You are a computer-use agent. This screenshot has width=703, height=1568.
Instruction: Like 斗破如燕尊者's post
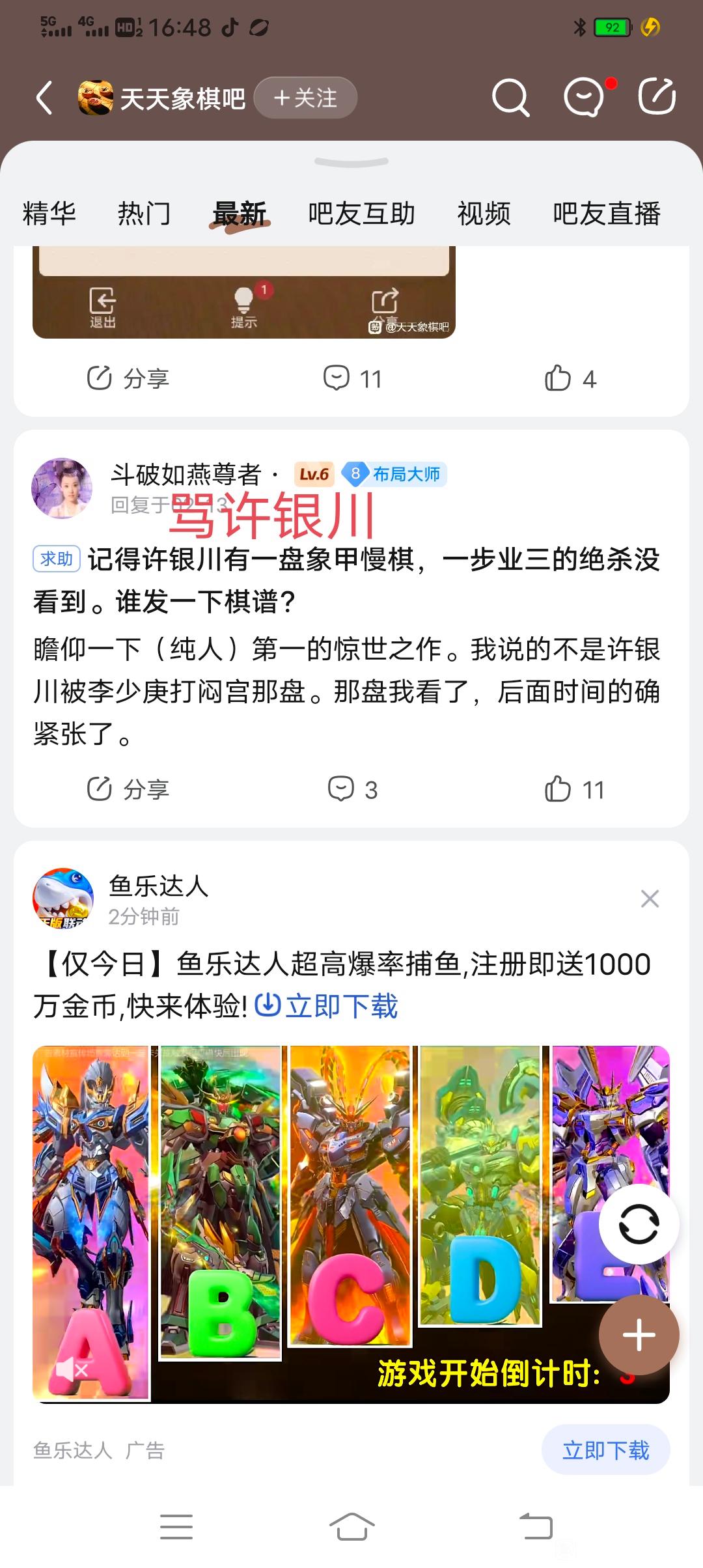(574, 789)
